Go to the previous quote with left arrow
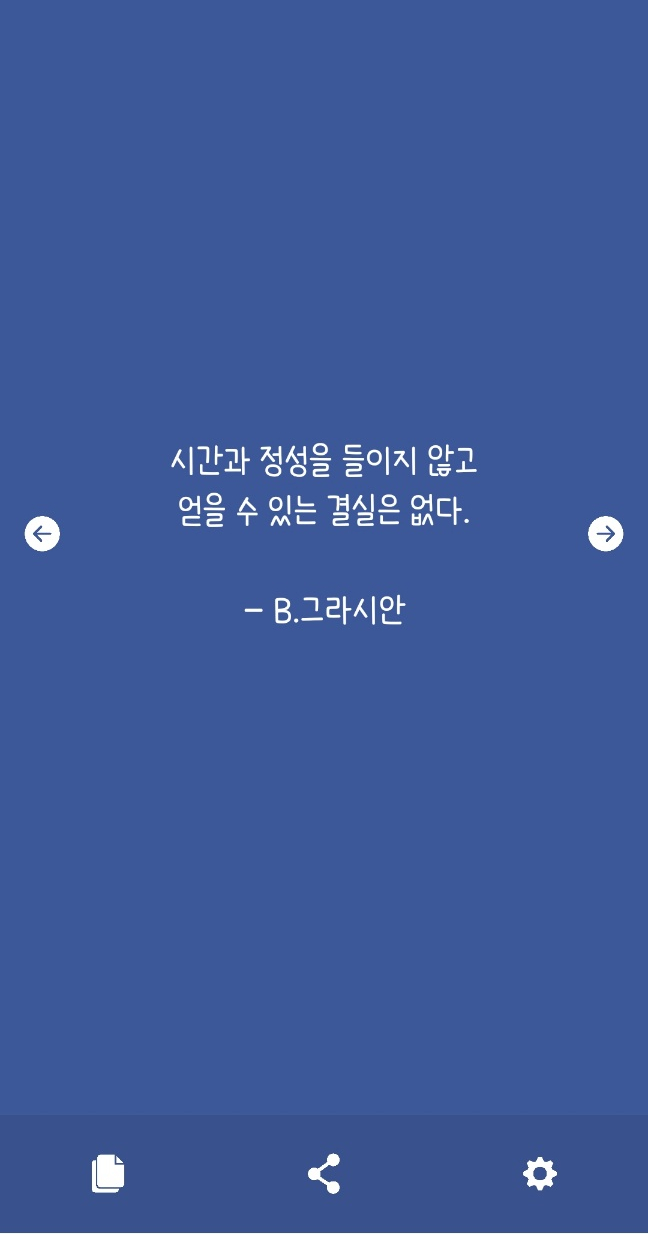This screenshot has height=1234, width=648. coord(42,534)
